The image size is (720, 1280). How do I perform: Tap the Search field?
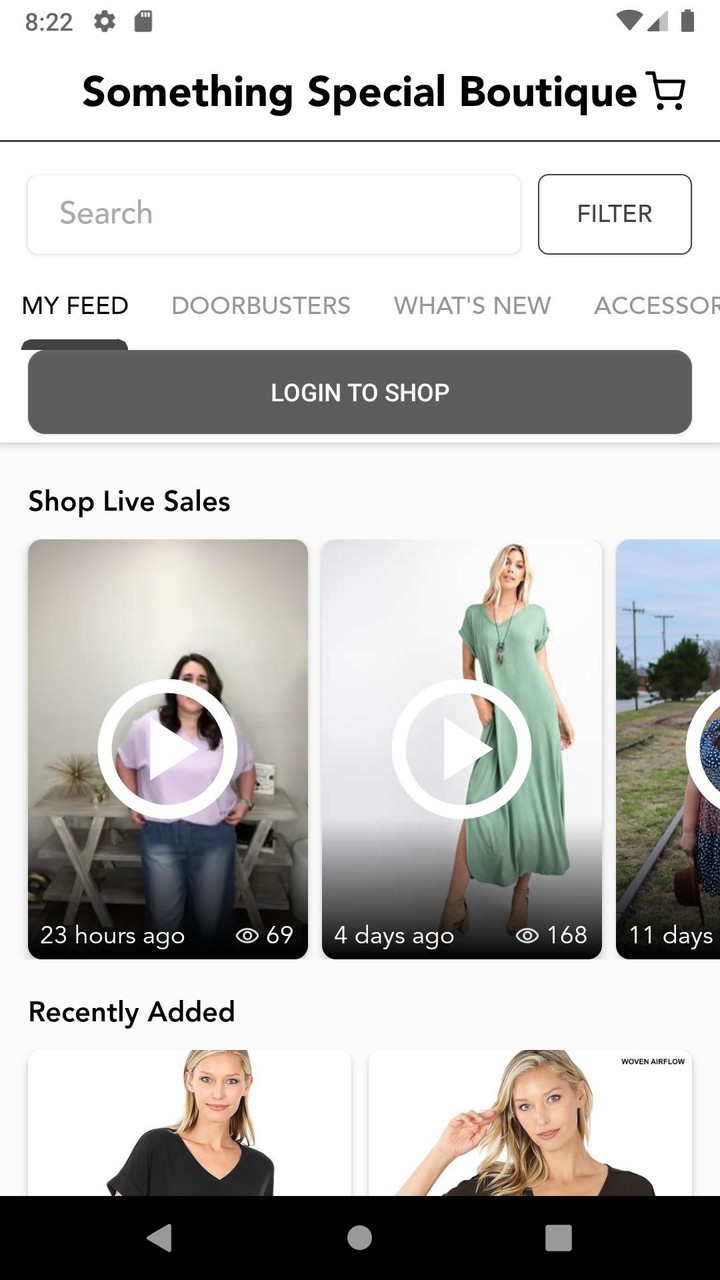point(274,214)
